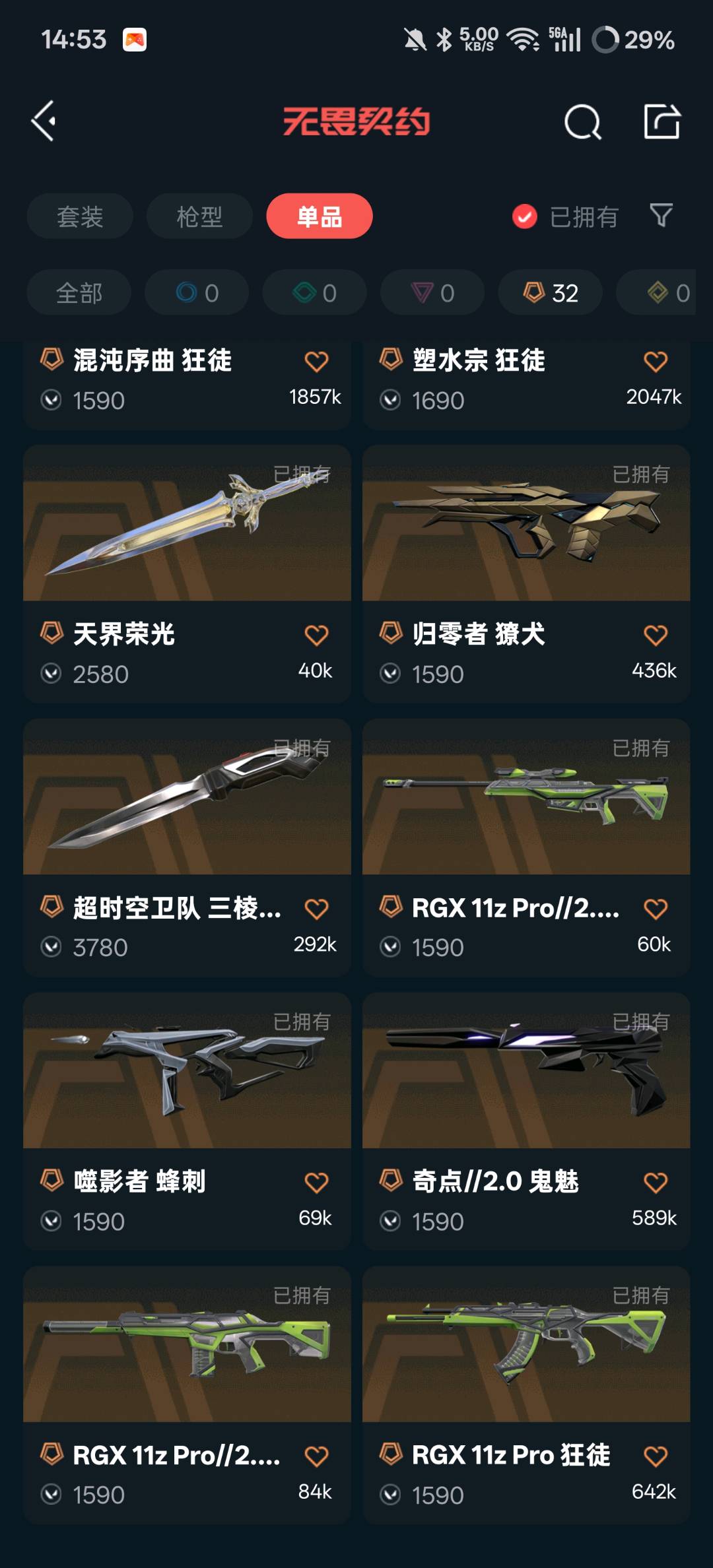Open the 天界荣光 skin card
The width and height of the screenshot is (713, 1568).
point(187,574)
